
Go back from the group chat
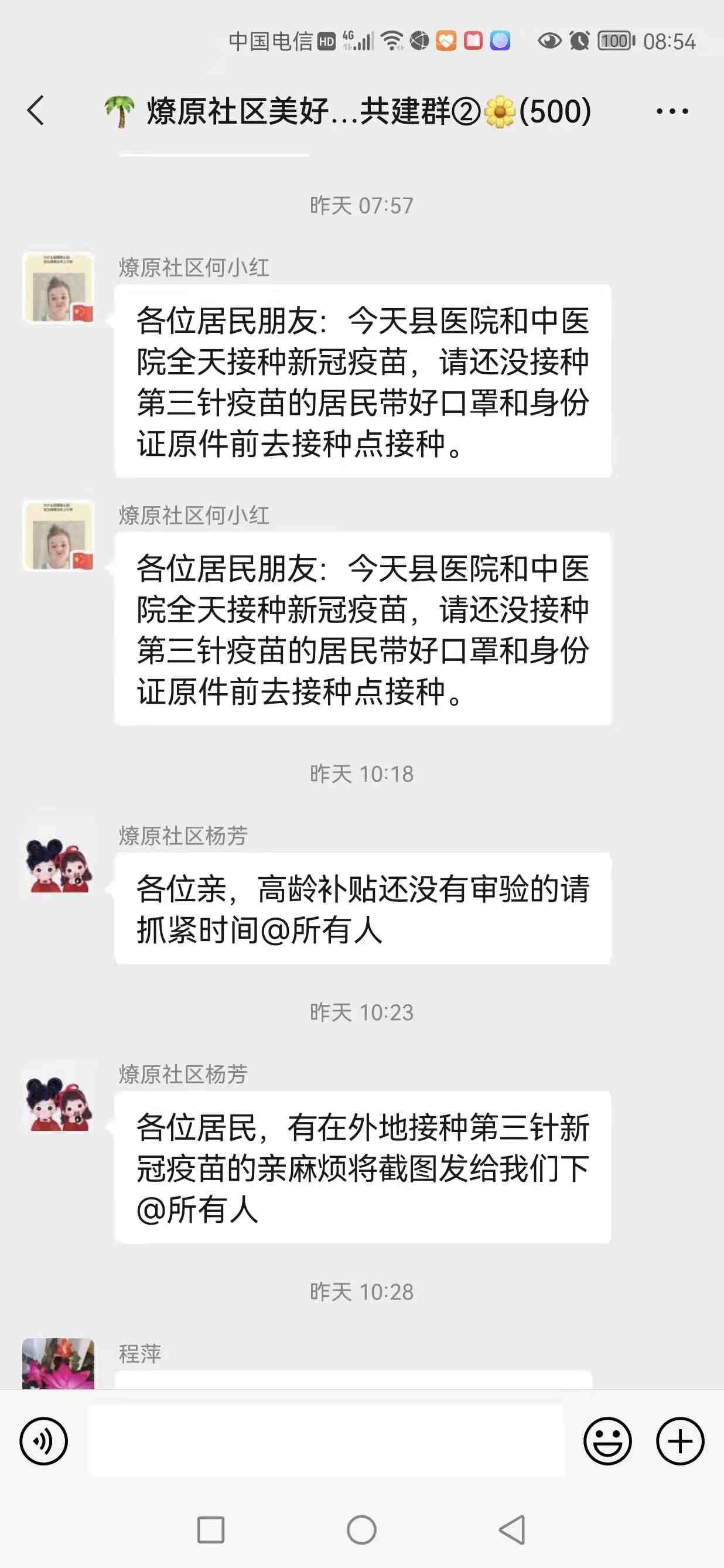coord(36,111)
